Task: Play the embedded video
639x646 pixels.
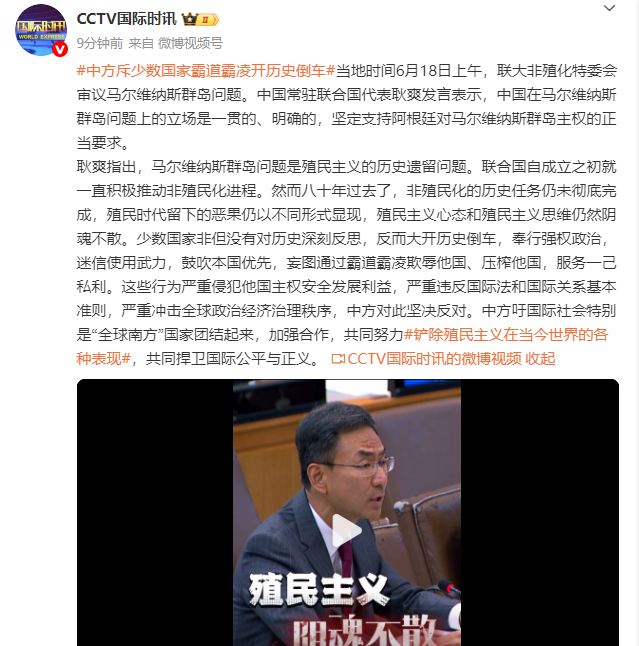Action: click(x=347, y=531)
